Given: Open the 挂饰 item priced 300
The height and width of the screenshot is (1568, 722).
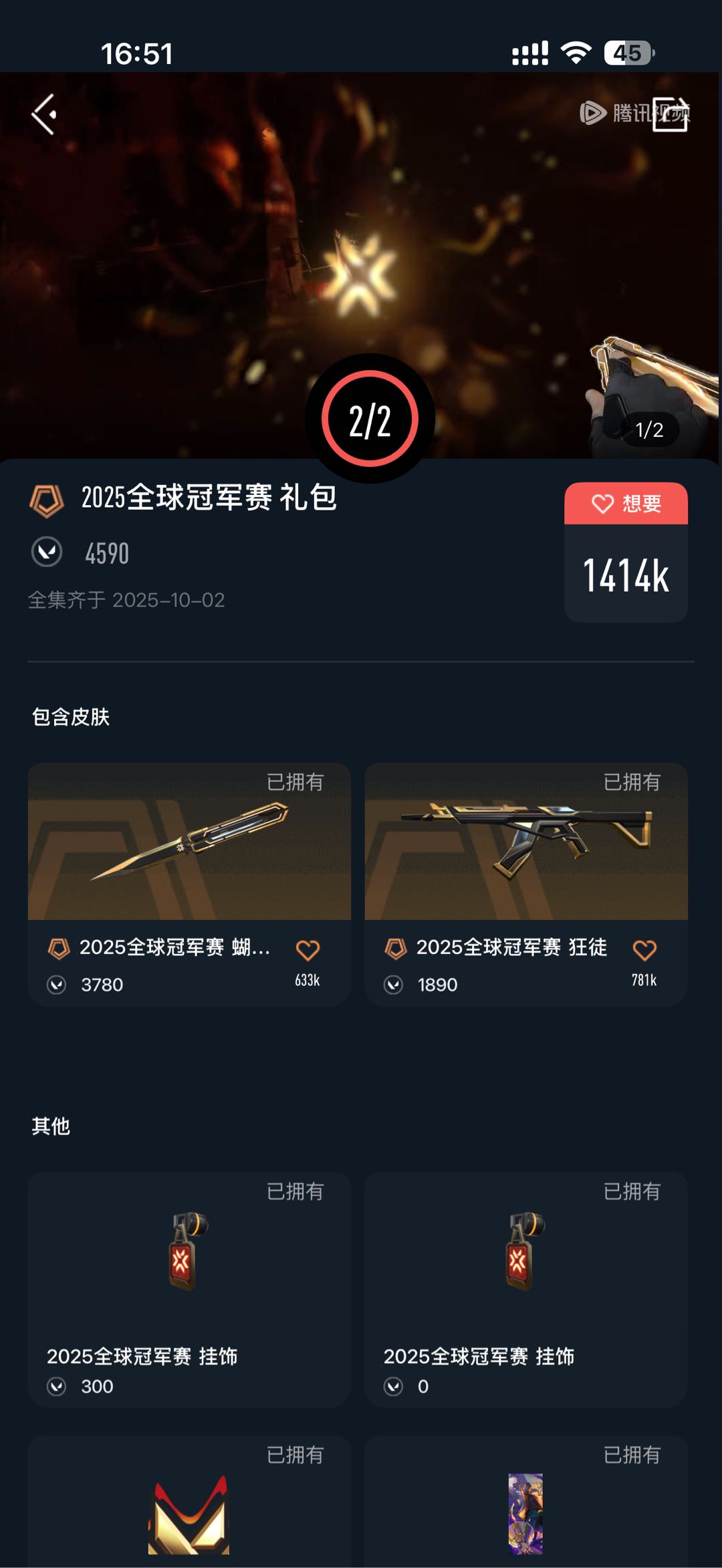Looking at the screenshot, I should tap(189, 1289).
